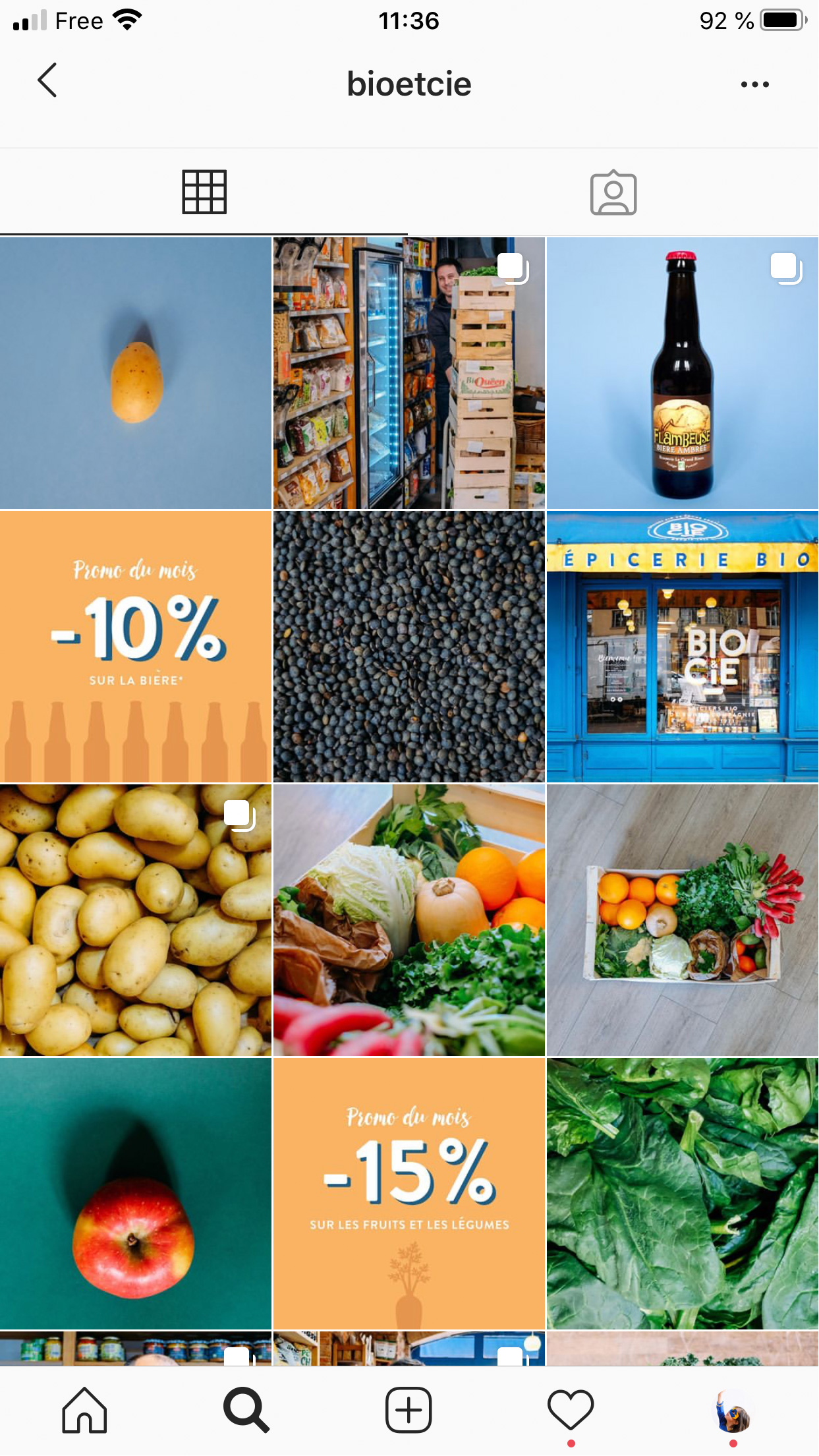Open the Flambeuse beer bottle post
This screenshot has width=819, height=1456.
point(682,373)
